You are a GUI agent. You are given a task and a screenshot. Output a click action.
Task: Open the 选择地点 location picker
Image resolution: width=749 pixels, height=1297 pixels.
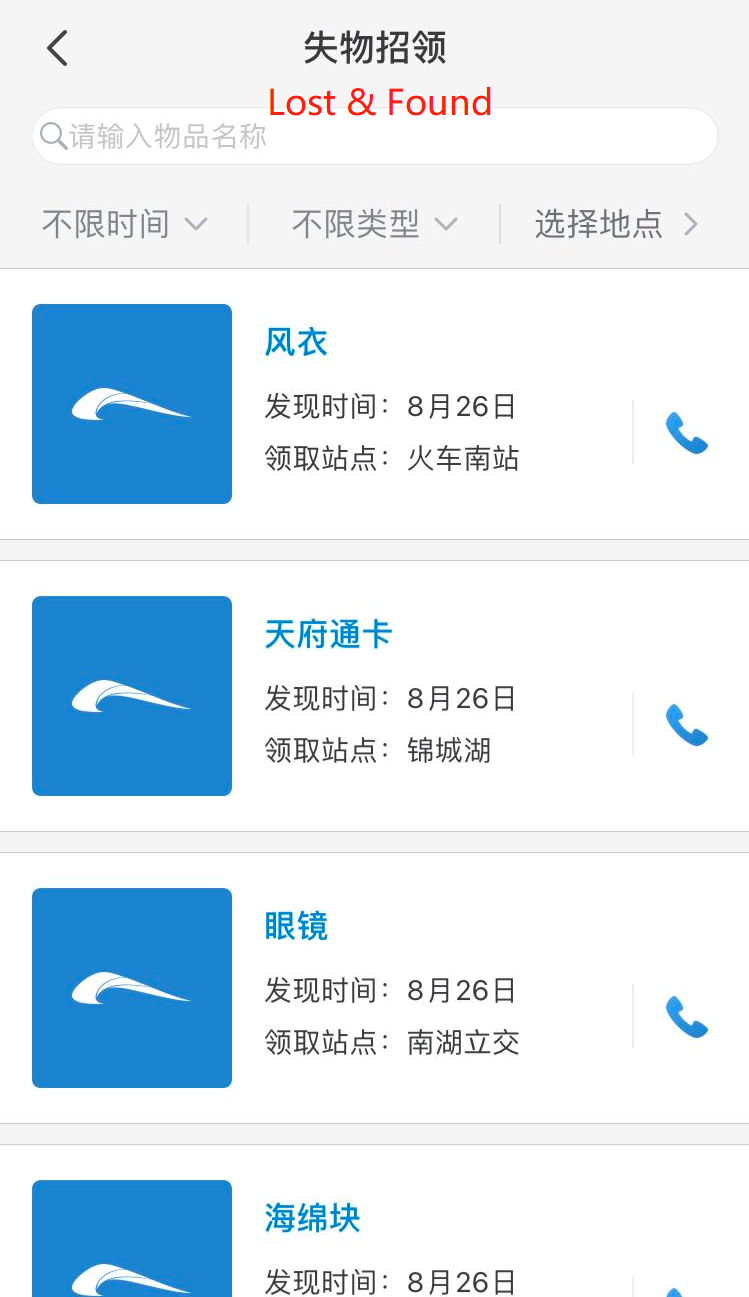tap(616, 224)
